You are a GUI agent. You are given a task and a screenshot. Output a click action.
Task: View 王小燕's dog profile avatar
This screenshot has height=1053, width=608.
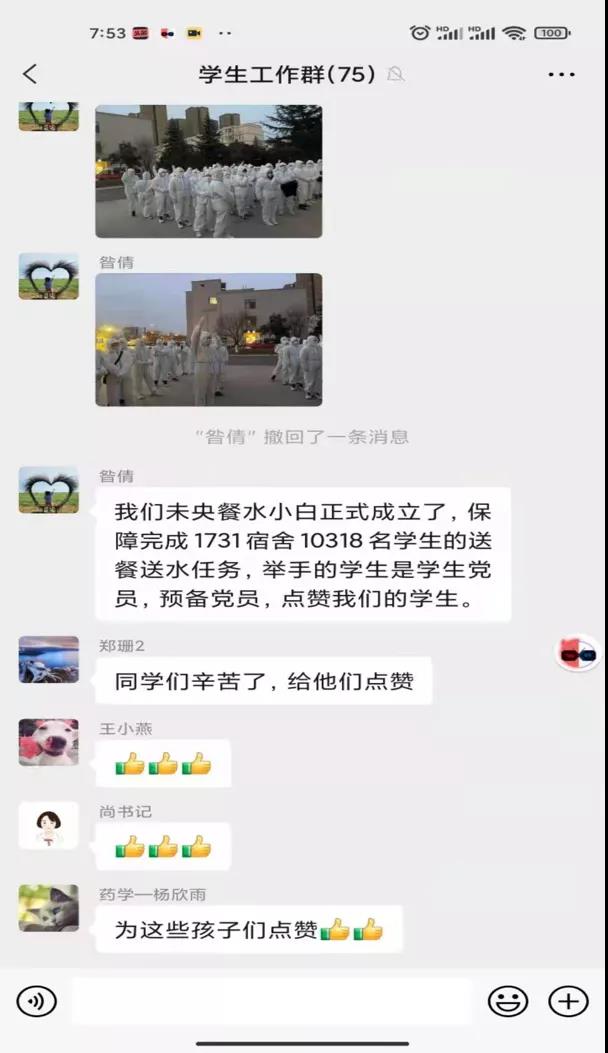click(48, 742)
